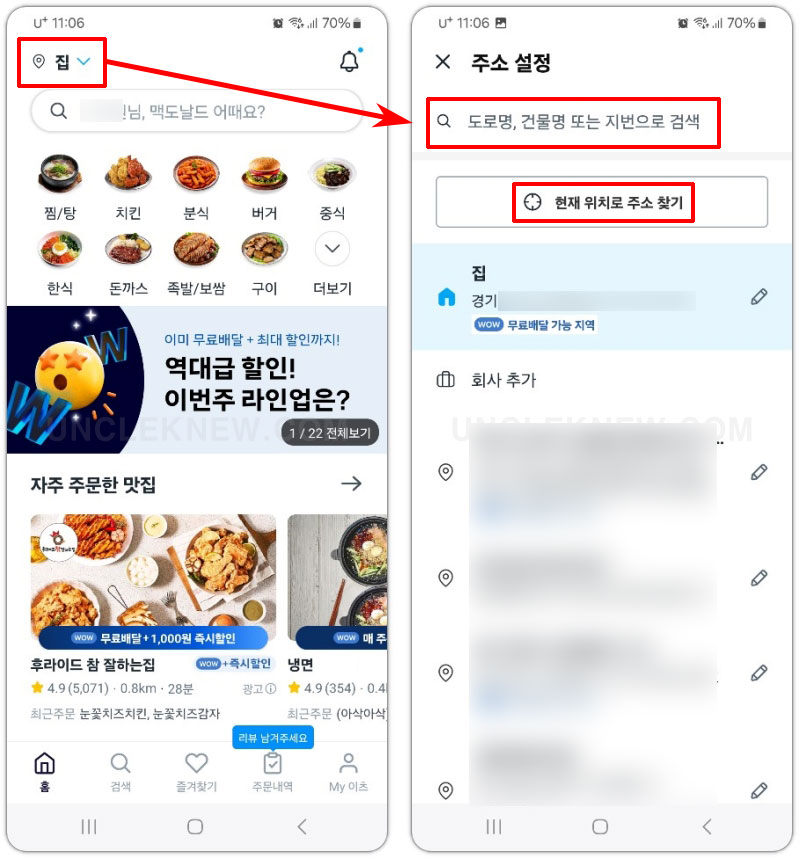Open the 역대급 할인 promo banner
Viewport: 799px width, 858px height.
pyautogui.click(x=196, y=380)
